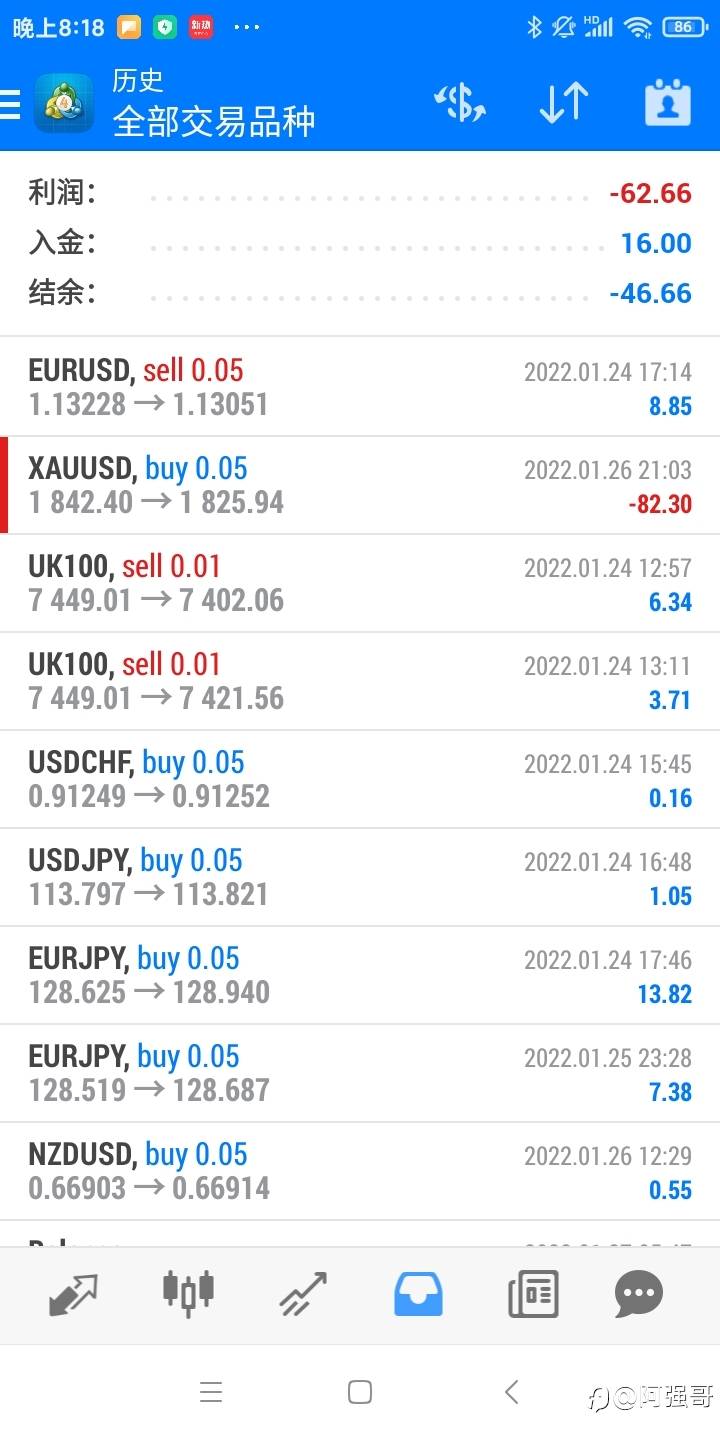Open the XAUUSD buy 0.05 trade

point(360,485)
